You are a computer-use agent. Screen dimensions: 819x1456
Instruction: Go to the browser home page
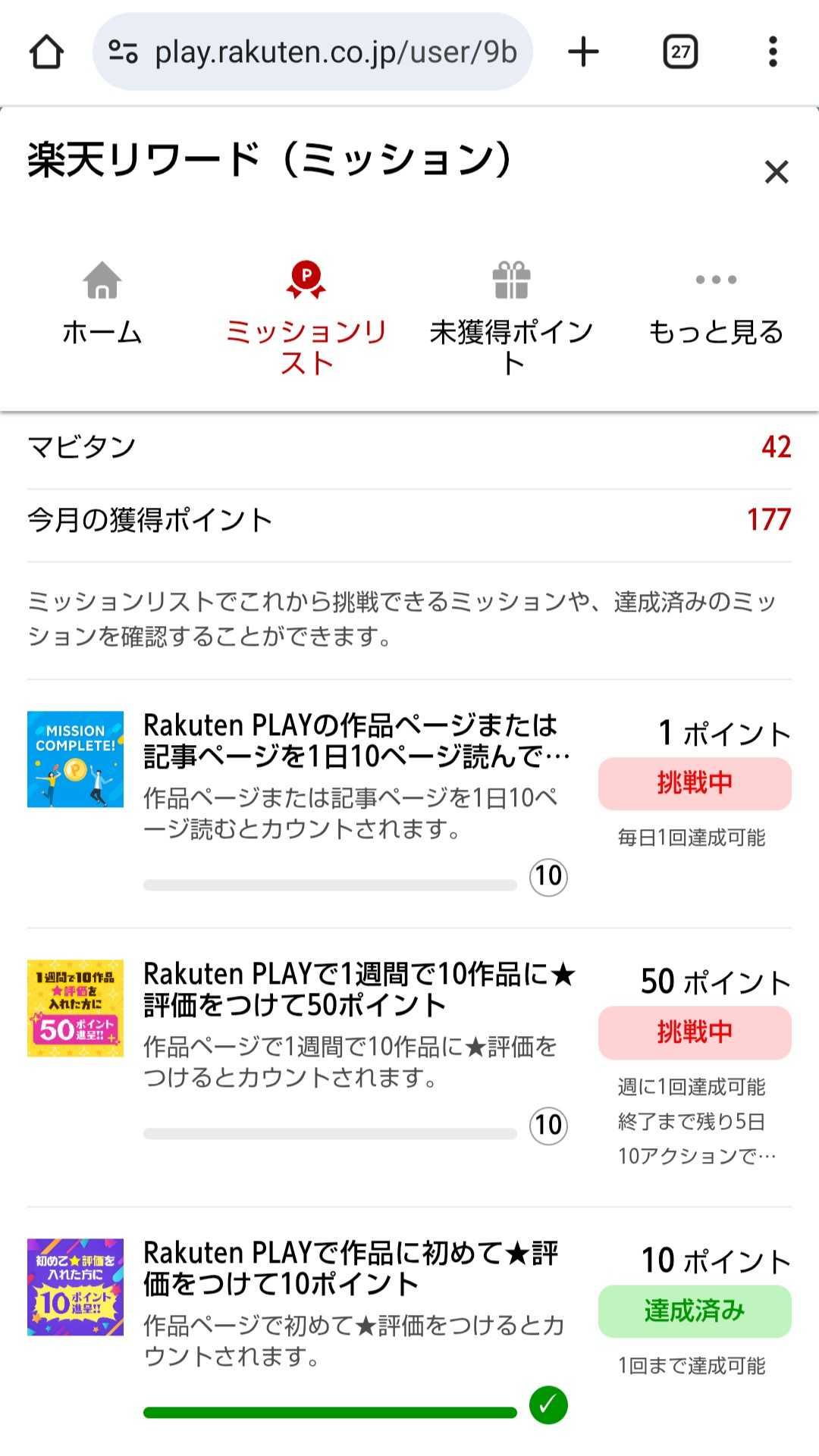(46, 52)
